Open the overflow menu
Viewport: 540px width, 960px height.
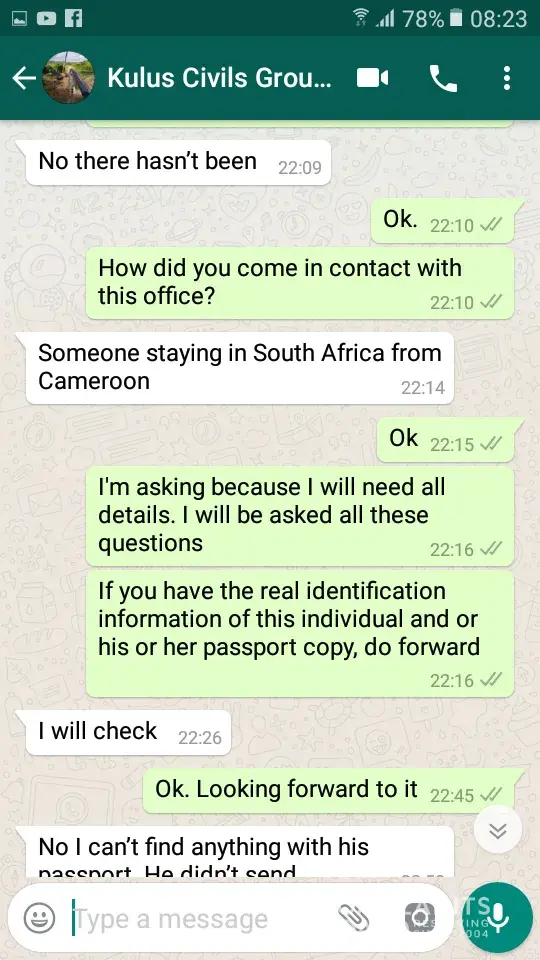tap(506, 78)
